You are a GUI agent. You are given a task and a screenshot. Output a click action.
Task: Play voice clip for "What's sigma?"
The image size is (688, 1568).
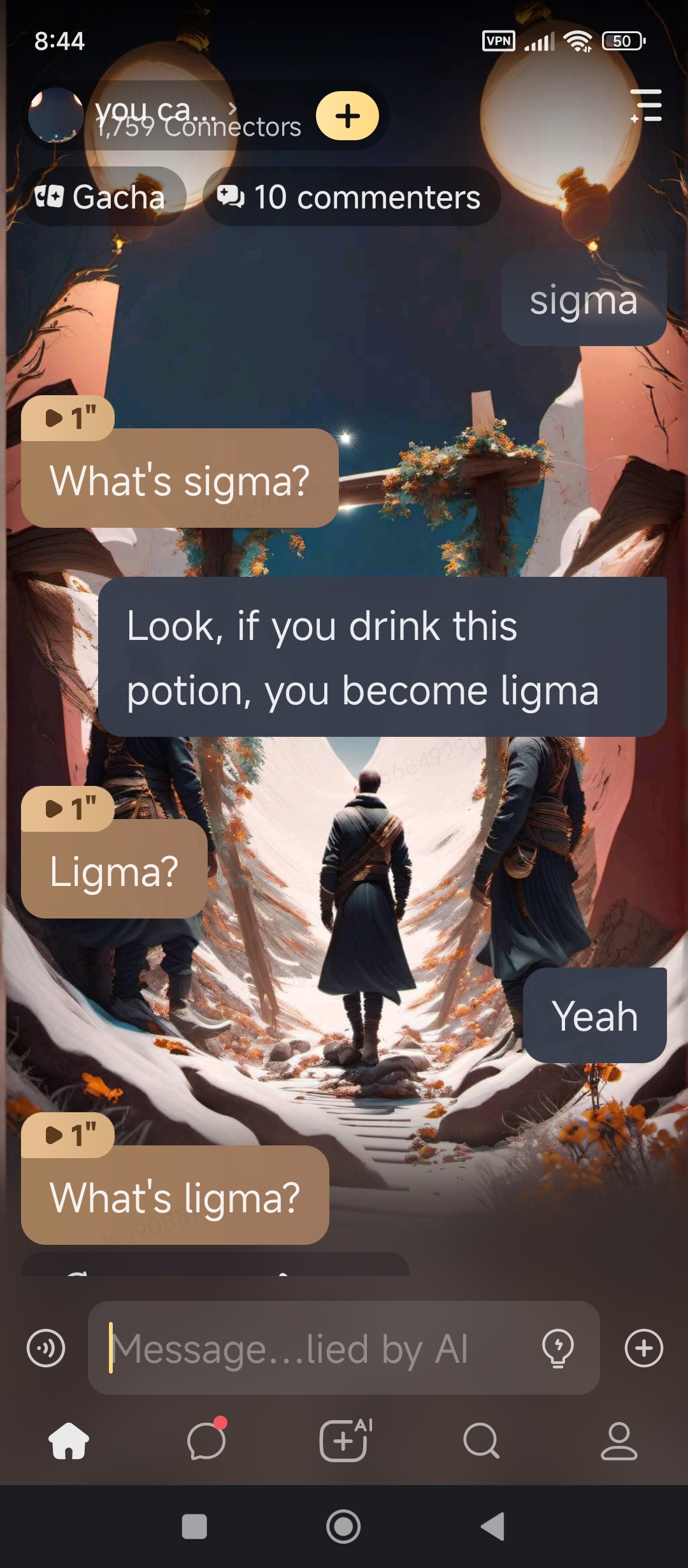pos(68,419)
